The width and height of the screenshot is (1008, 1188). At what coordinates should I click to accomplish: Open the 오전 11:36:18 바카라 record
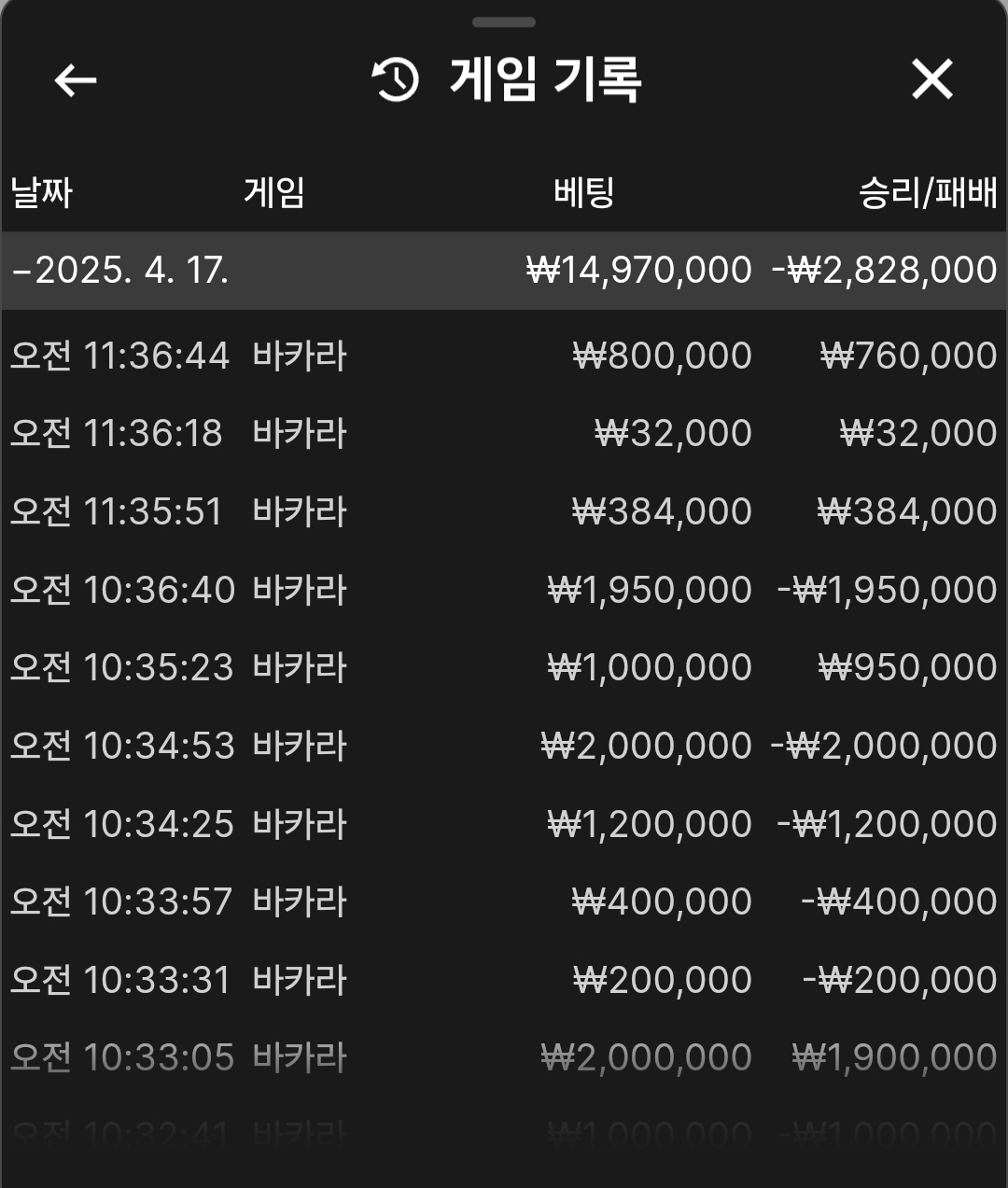(504, 433)
